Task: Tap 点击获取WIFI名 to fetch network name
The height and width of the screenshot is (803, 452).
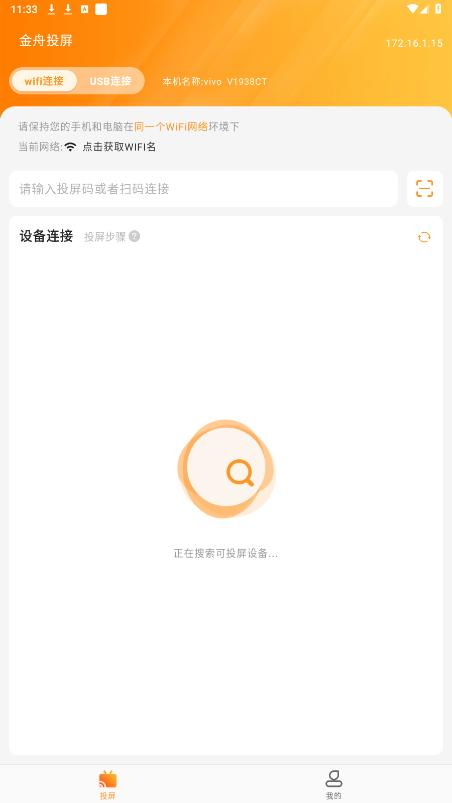Action: [119, 147]
